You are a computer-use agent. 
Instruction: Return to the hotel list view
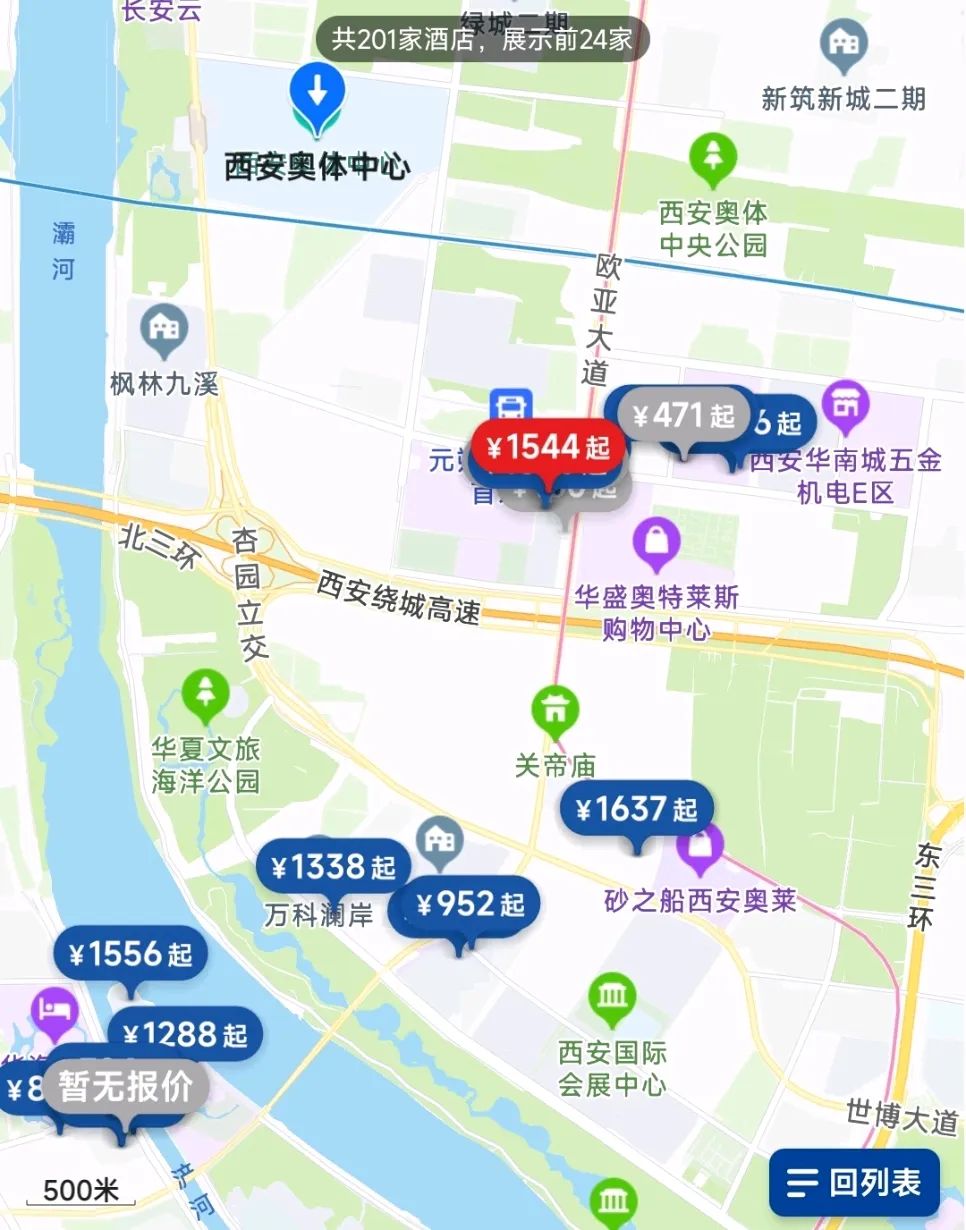(x=854, y=1183)
